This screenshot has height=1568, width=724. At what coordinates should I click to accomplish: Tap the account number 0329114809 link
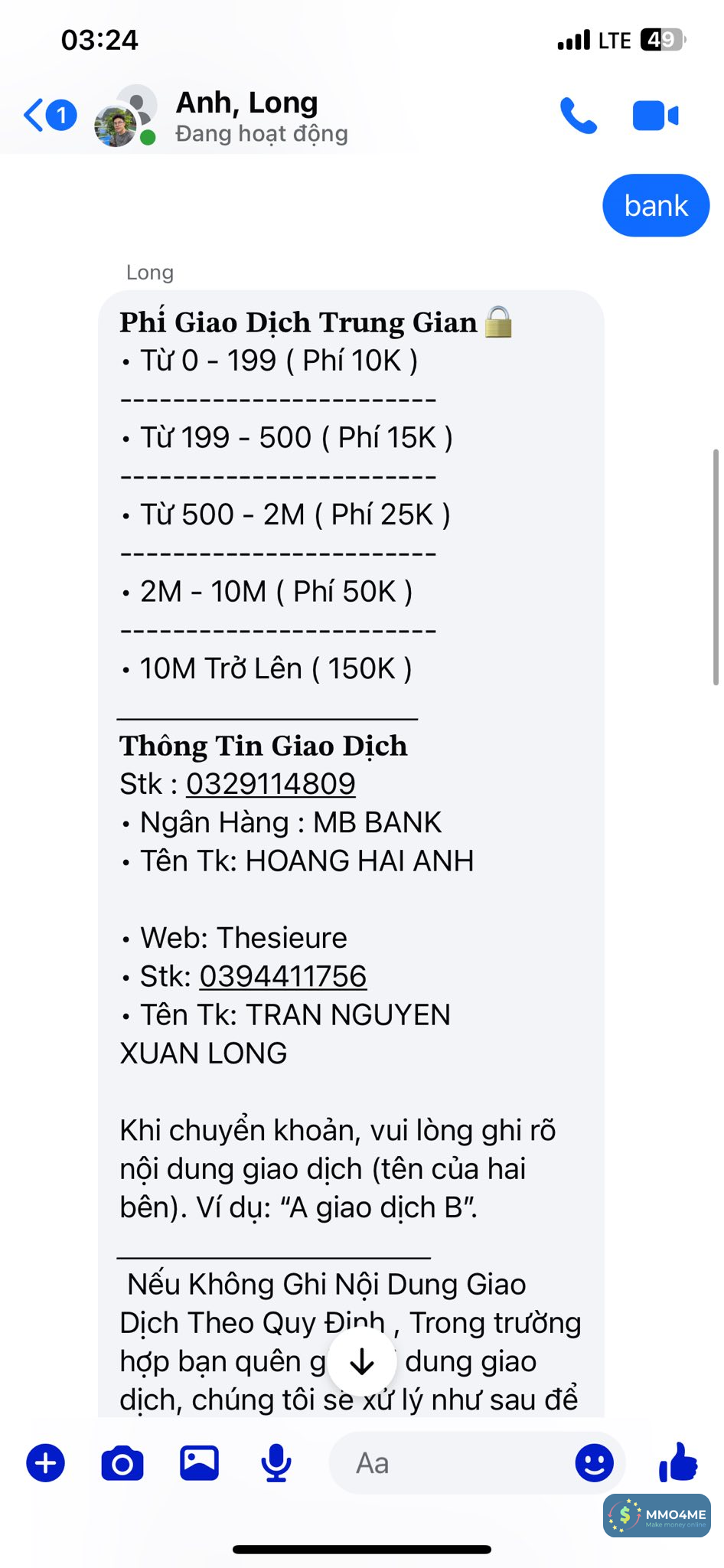(x=270, y=784)
